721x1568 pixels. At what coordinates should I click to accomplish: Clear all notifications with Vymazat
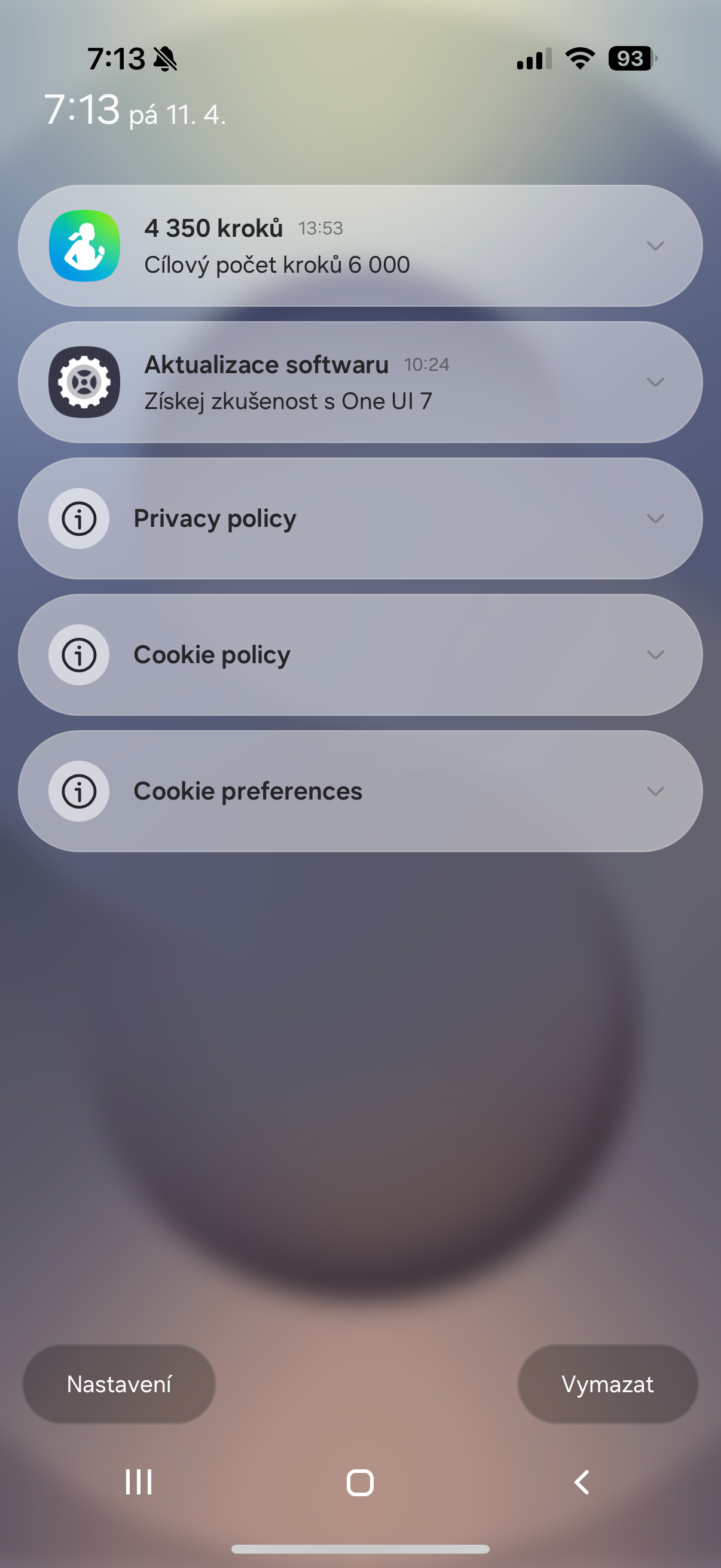pyautogui.click(x=607, y=1384)
